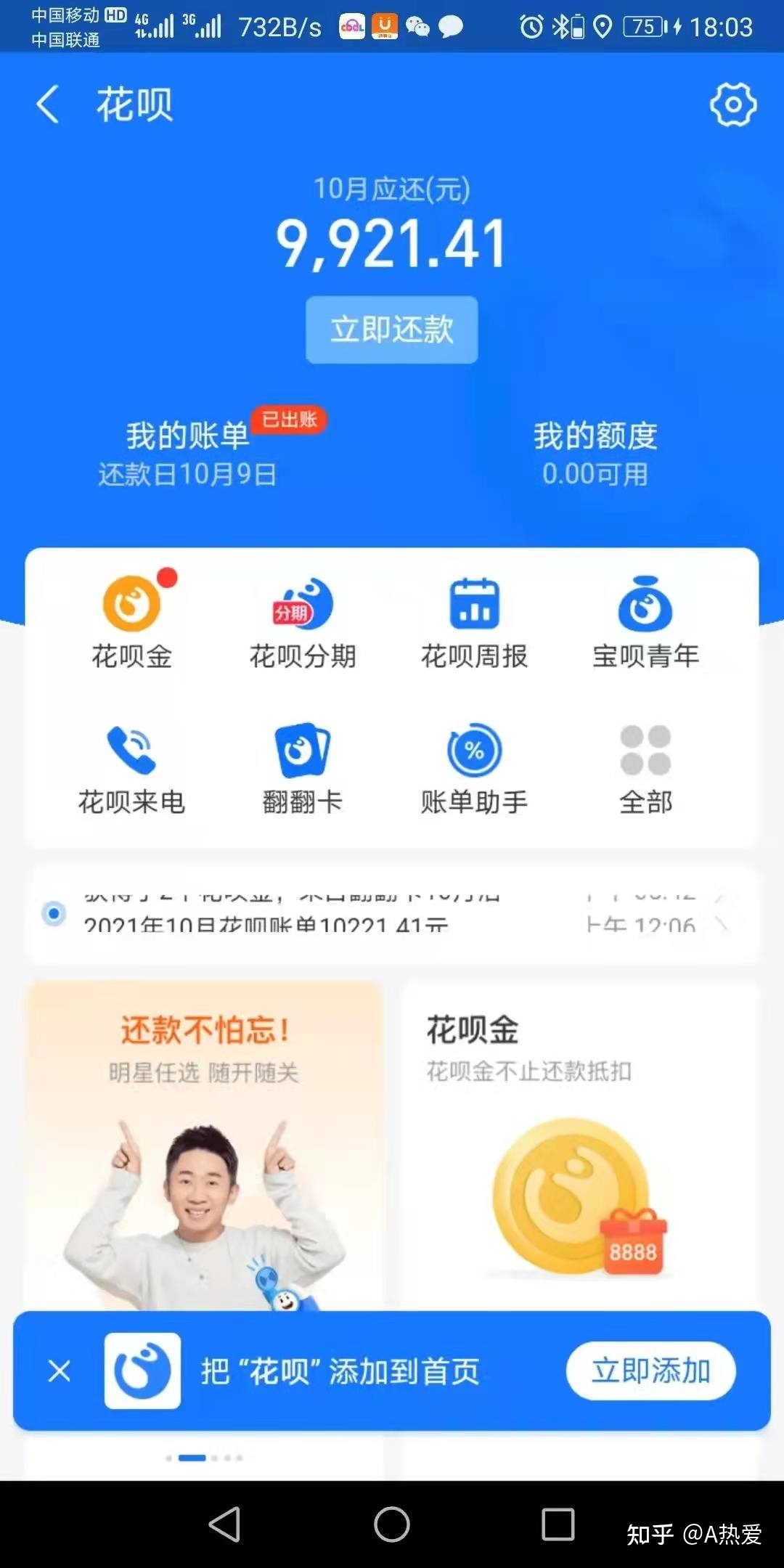This screenshot has height=1568, width=784.
Task: Open the settings gear icon
Action: (733, 105)
